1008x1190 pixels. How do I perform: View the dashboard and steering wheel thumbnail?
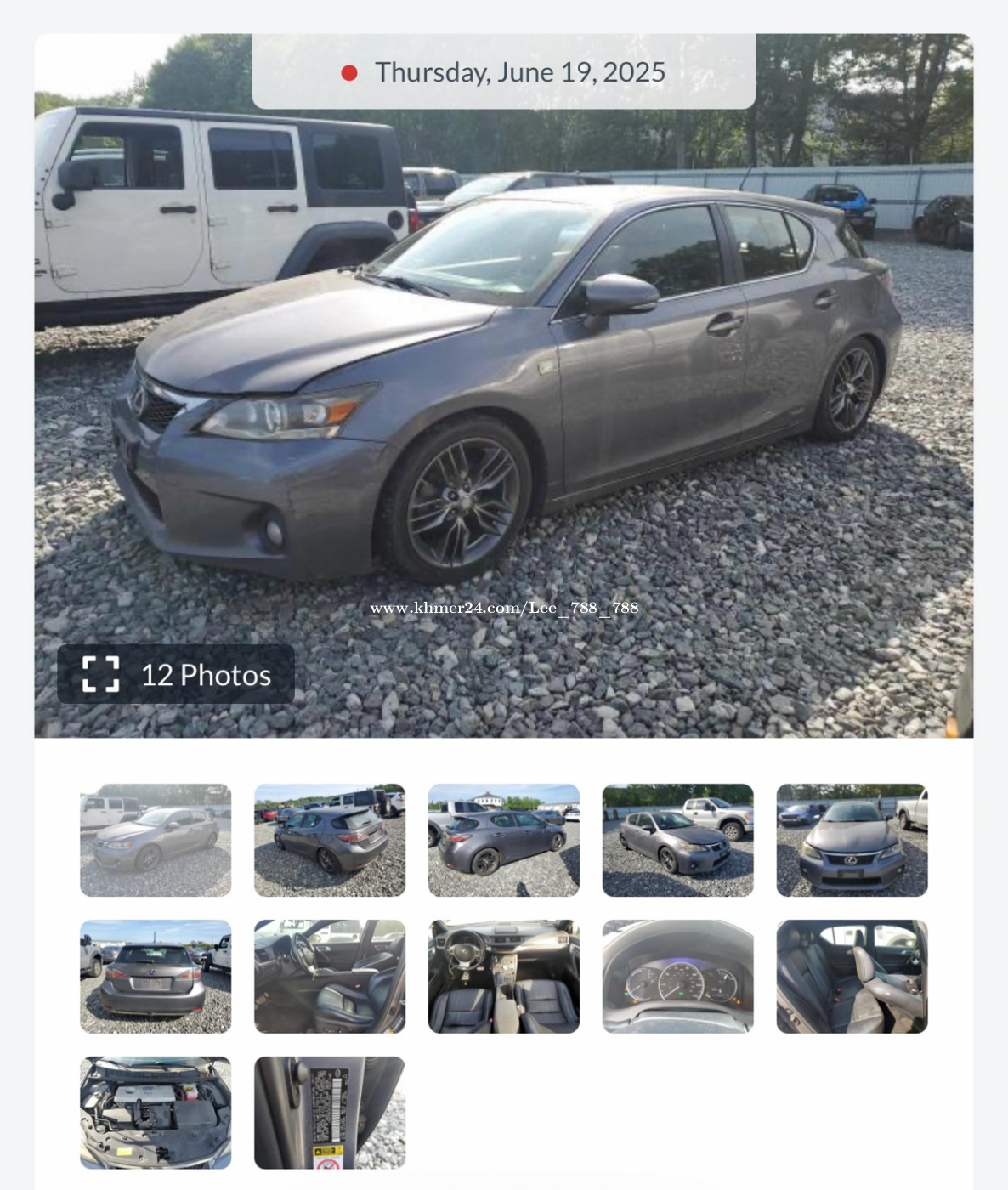[504, 976]
